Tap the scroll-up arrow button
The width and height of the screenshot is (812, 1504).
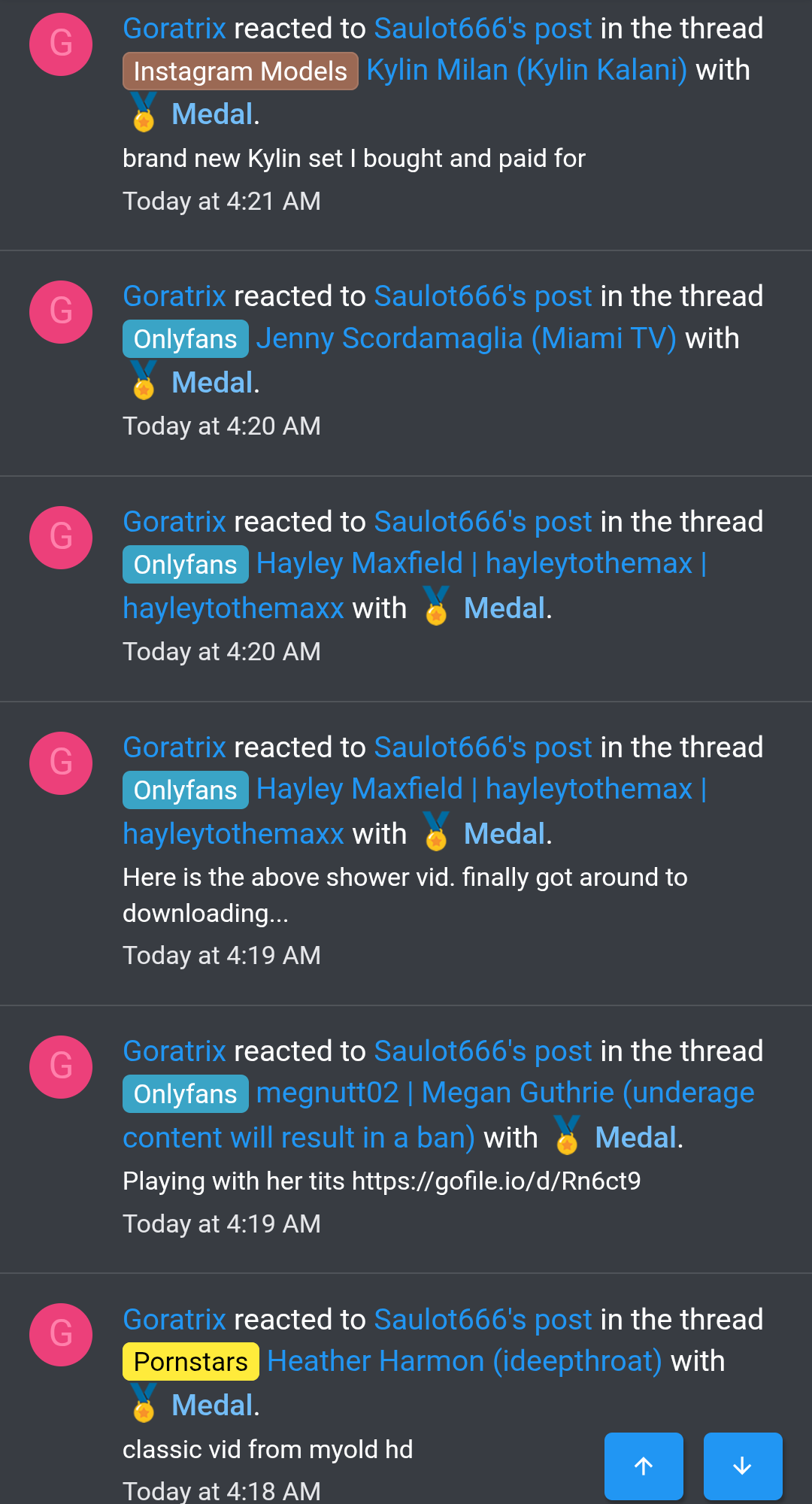tap(644, 1466)
